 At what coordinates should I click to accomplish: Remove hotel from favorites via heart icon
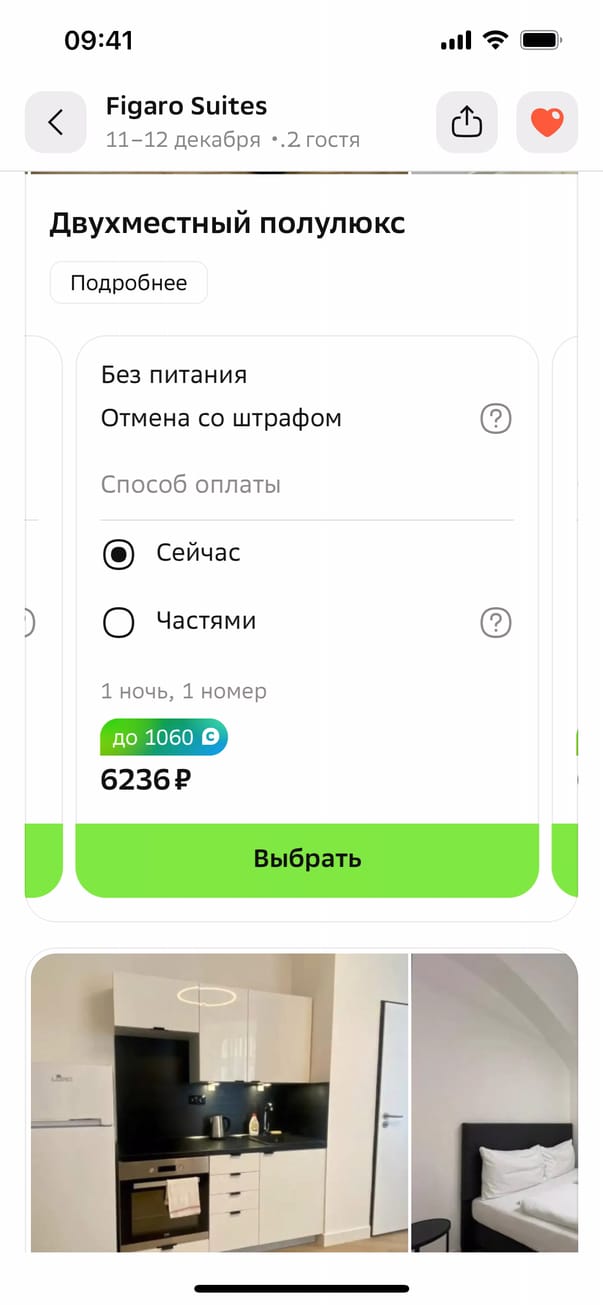point(547,122)
